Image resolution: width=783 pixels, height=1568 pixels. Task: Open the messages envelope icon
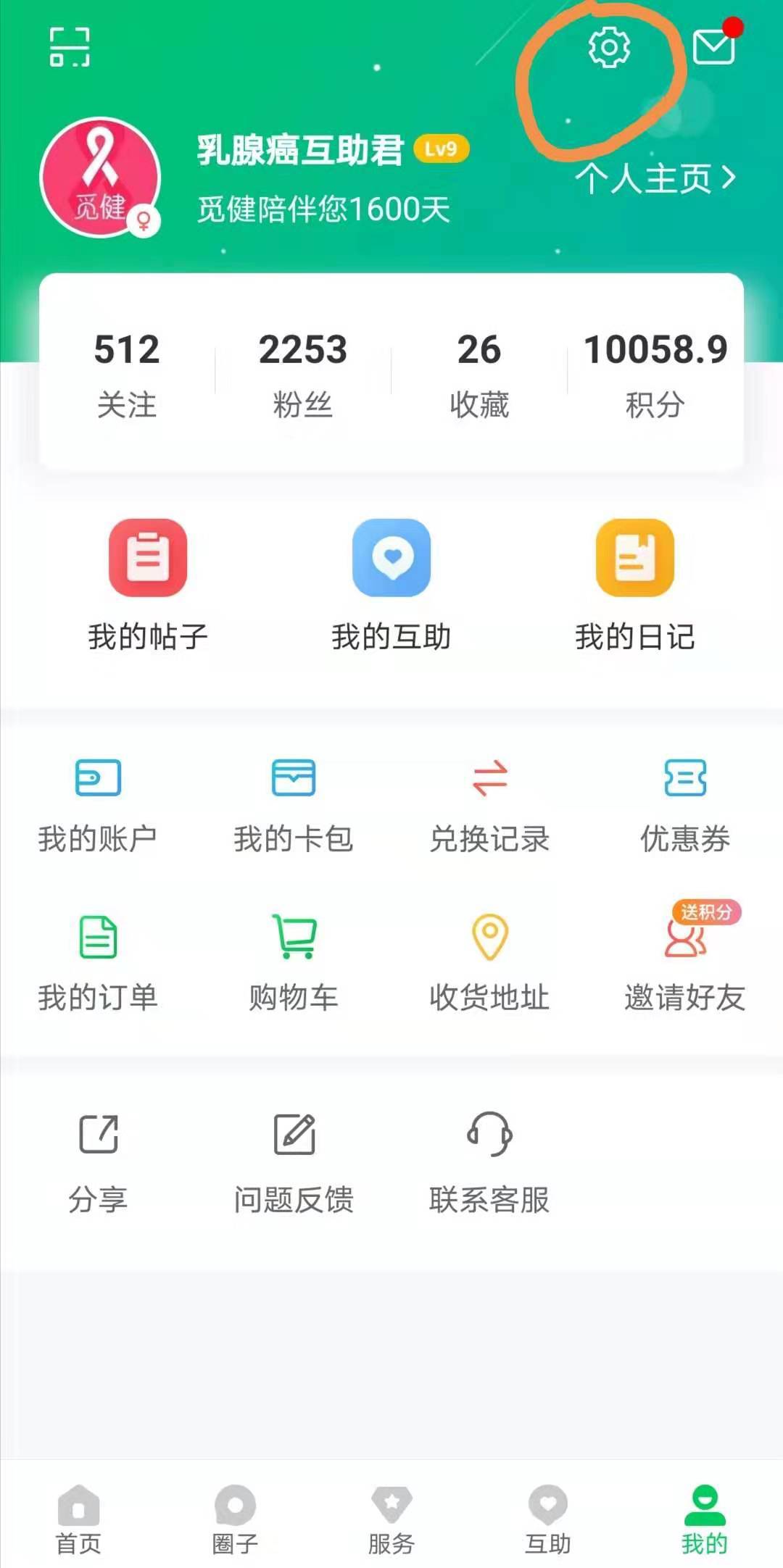coord(714,47)
